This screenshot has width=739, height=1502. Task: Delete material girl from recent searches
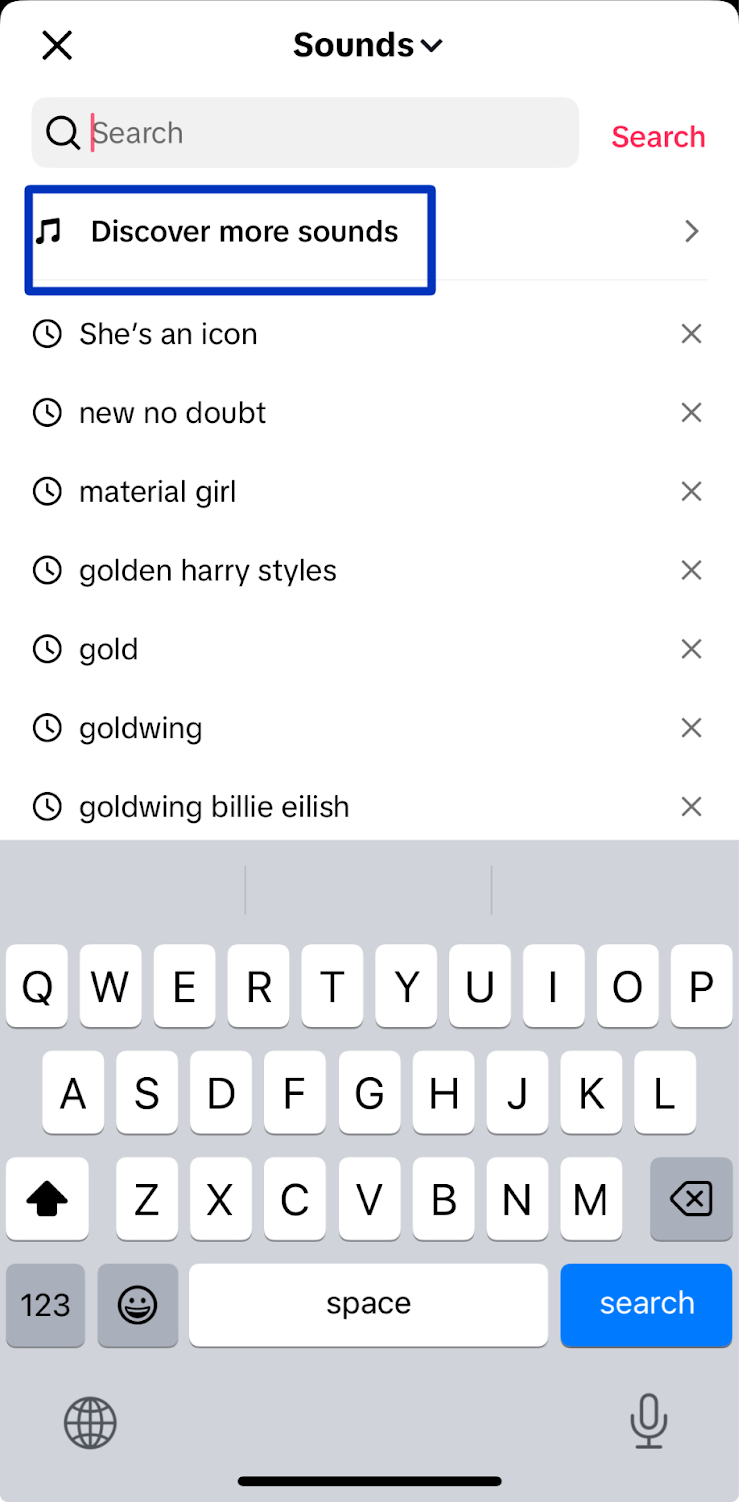(691, 492)
